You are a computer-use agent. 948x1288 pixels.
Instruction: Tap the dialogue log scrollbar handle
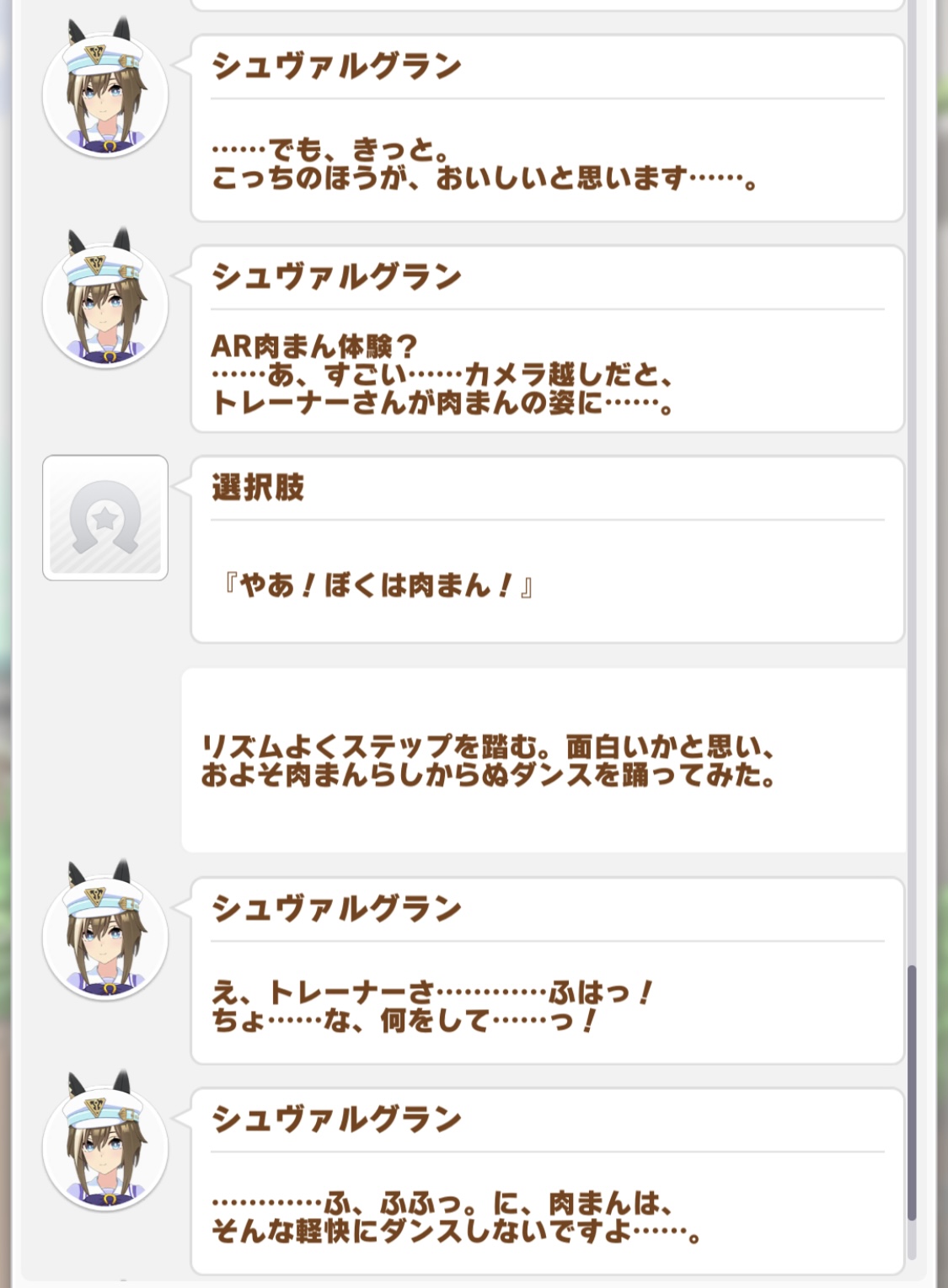click(x=912, y=1093)
